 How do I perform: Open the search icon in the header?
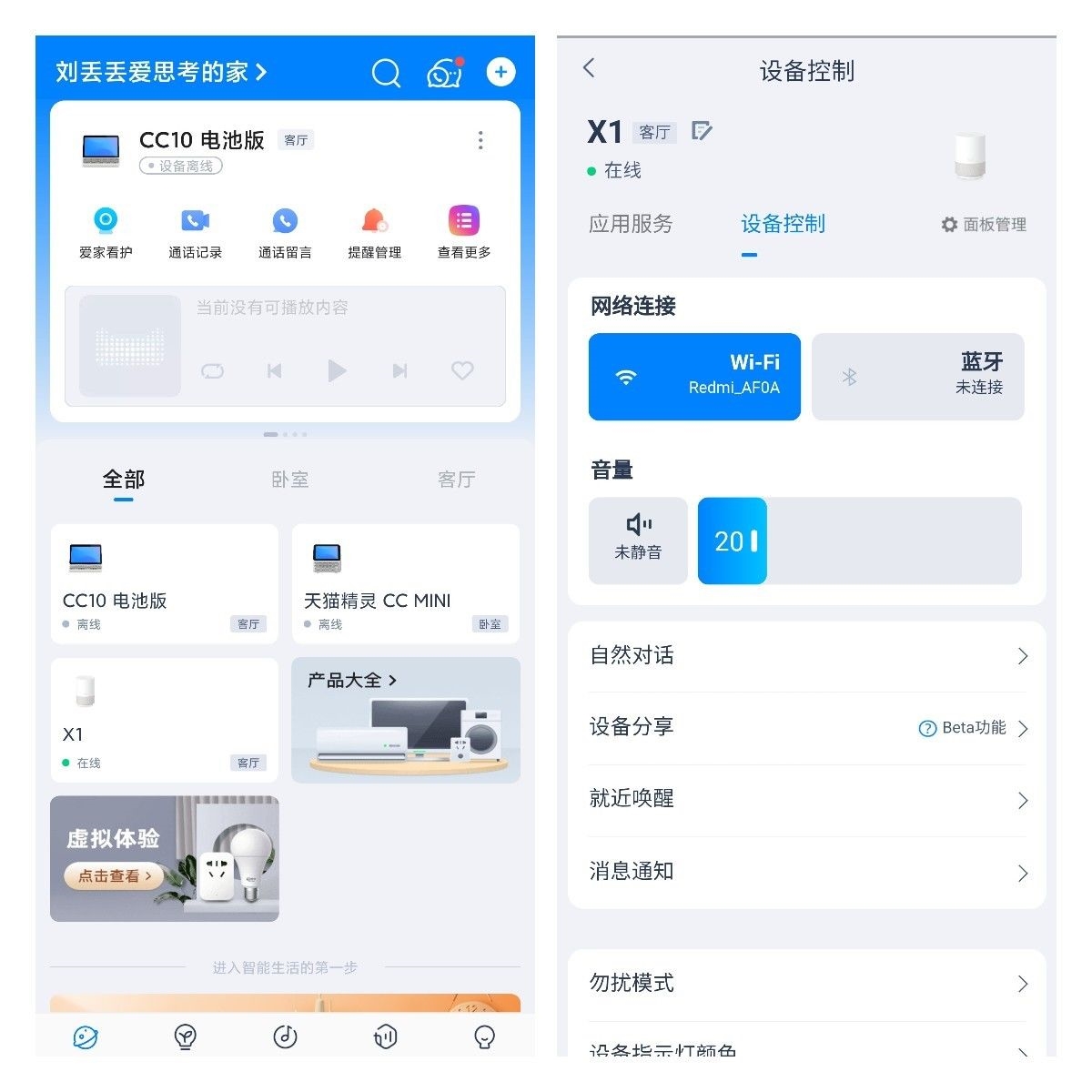[386, 73]
